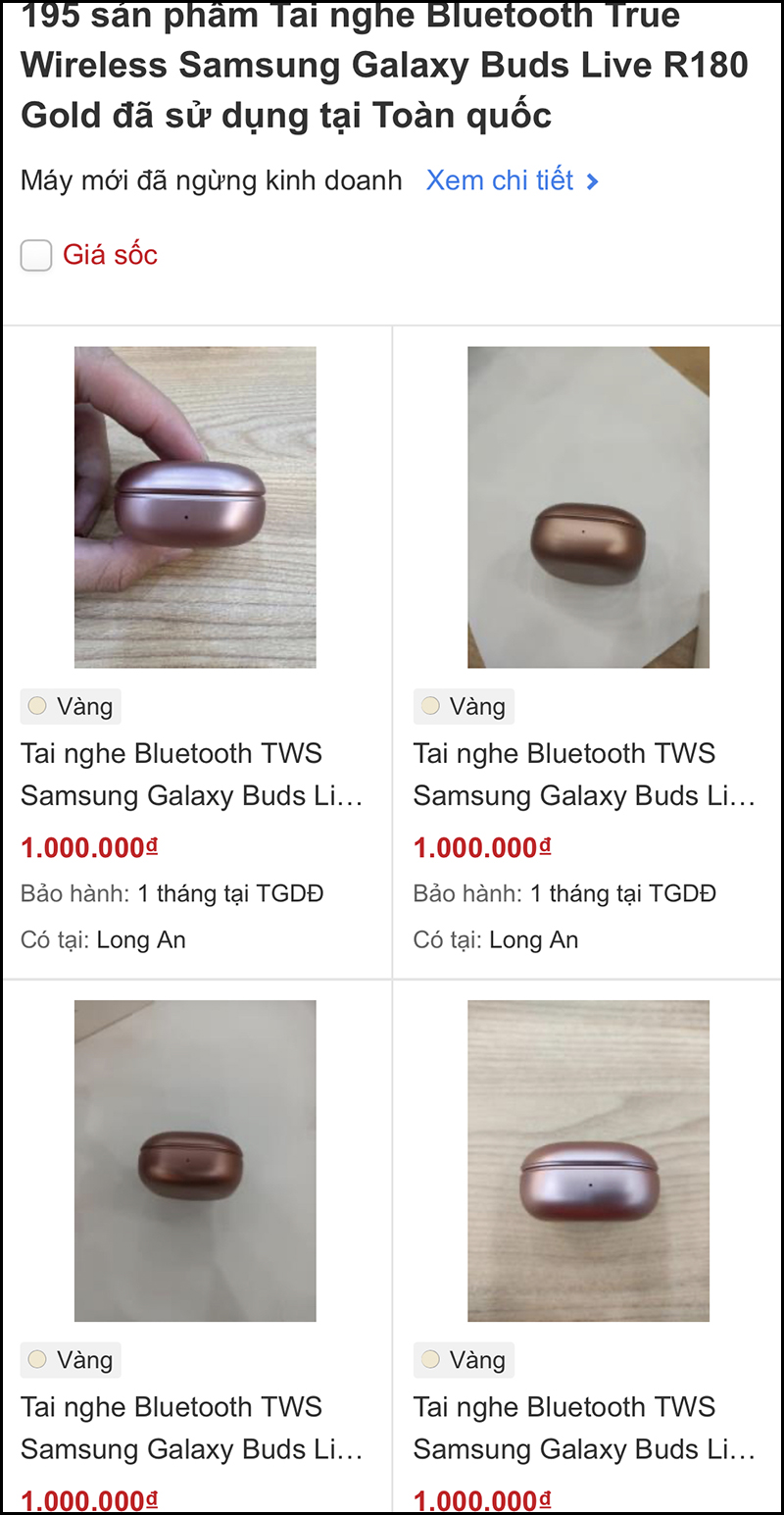Screen dimensions: 784x1515
Task: Click the Bảo hành 1 tháng tại TGDĐ text
Action: click(x=171, y=893)
